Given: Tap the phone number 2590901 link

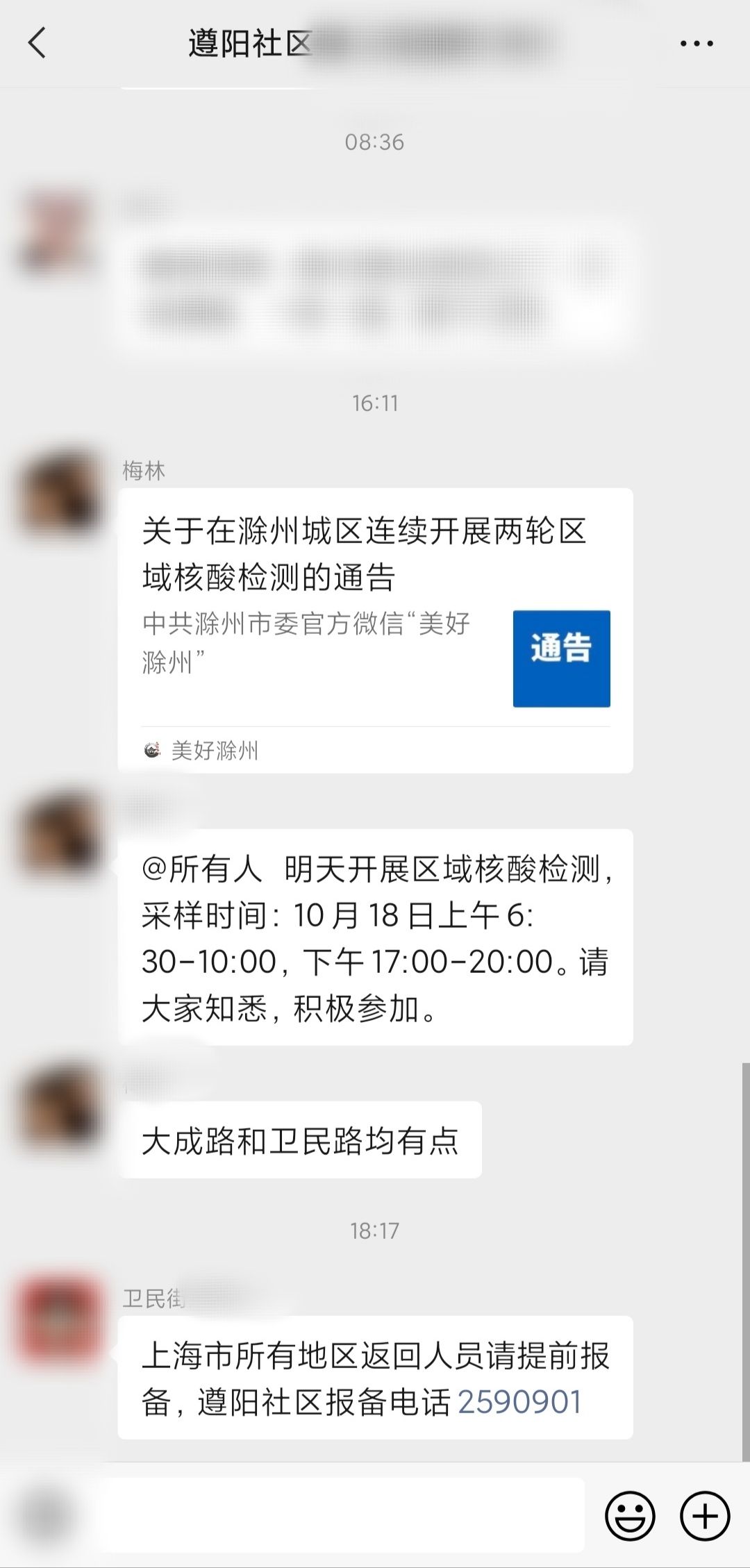Looking at the screenshot, I should (519, 1401).
